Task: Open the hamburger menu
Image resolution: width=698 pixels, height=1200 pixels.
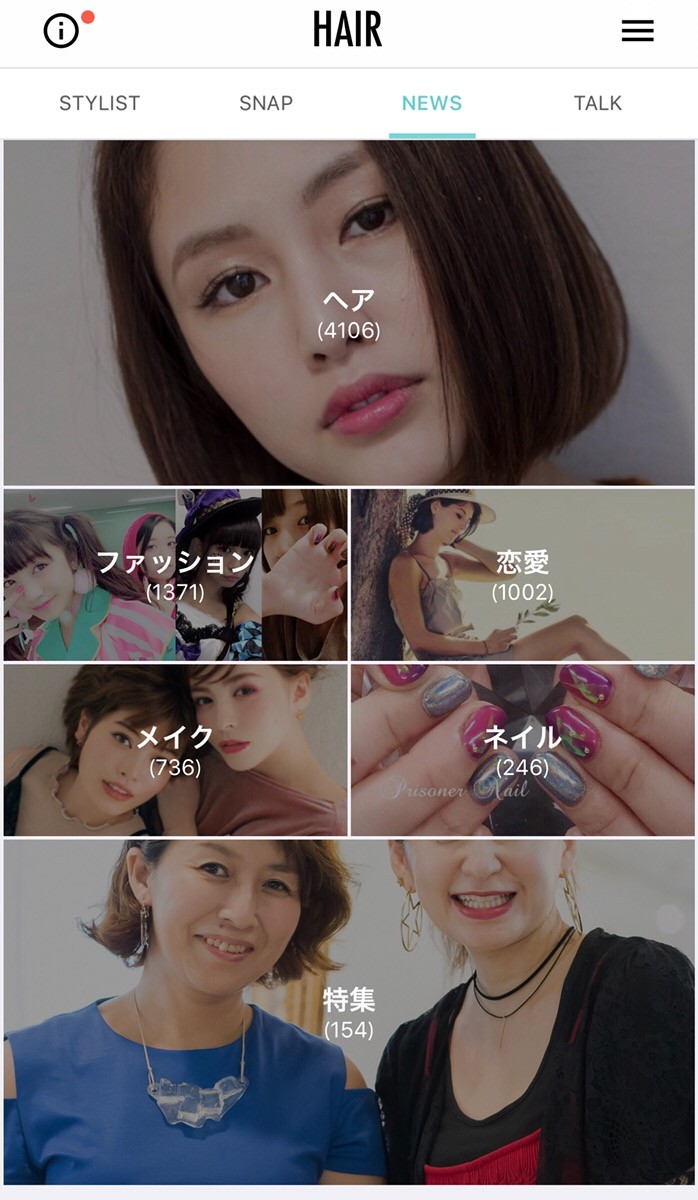Action: click(637, 31)
